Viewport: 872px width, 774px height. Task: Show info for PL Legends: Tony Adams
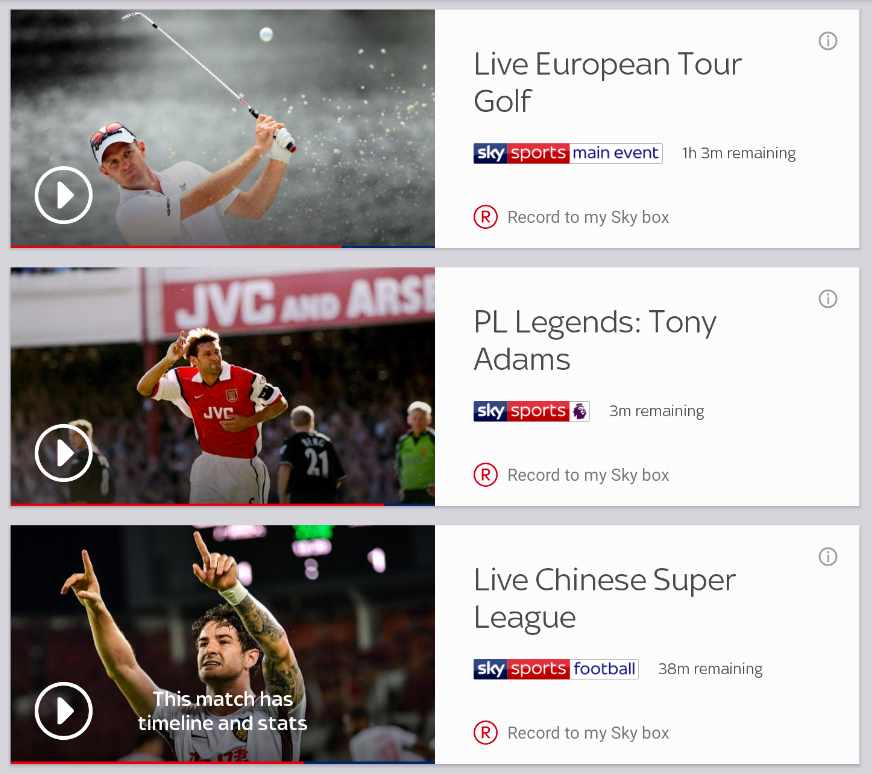point(827,299)
